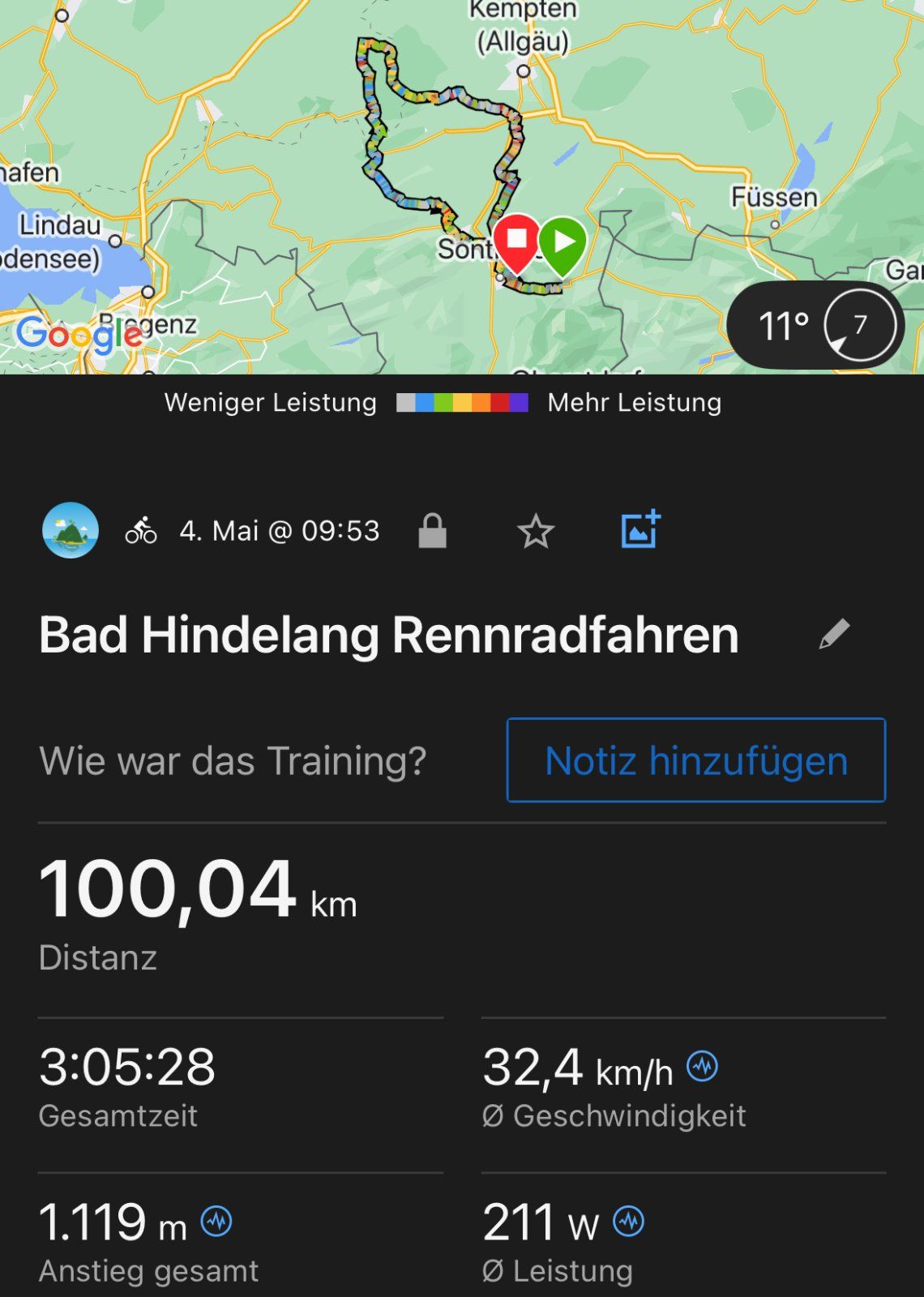Open the privacy lock setting
This screenshot has height=1297, width=924.
point(432,532)
